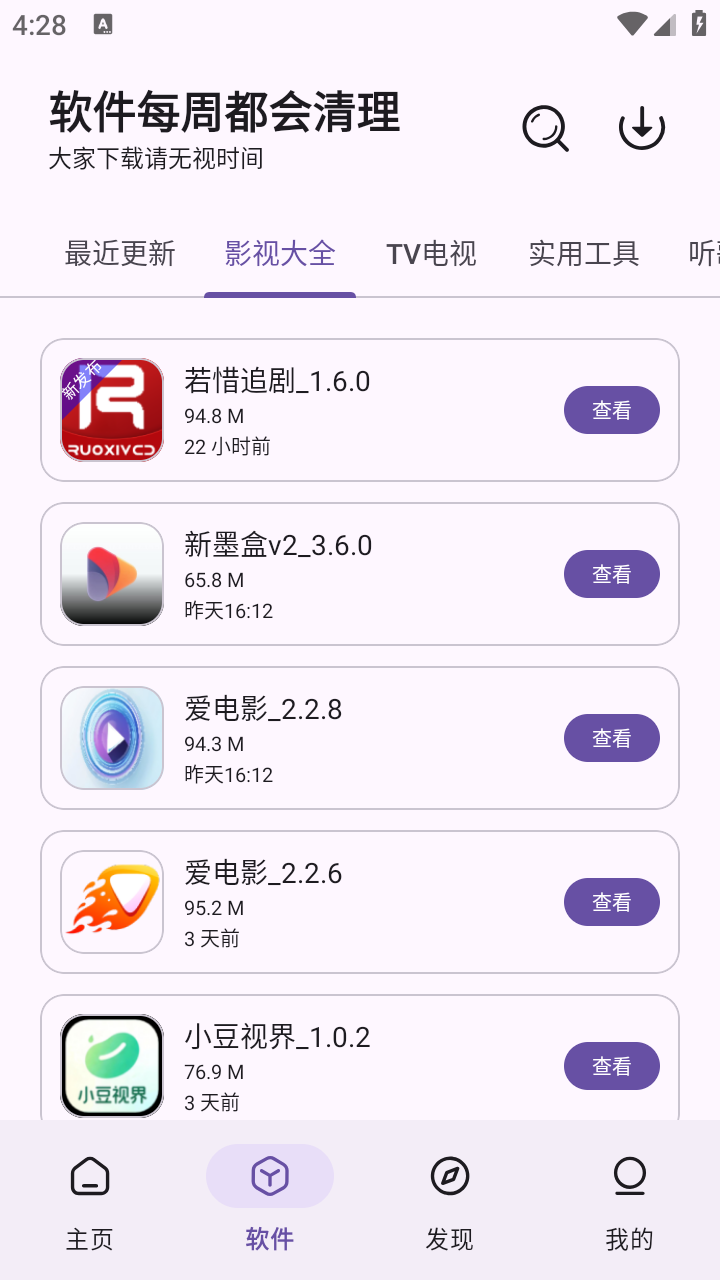
Task: Open the 发现 compass icon
Action: pos(450,1177)
